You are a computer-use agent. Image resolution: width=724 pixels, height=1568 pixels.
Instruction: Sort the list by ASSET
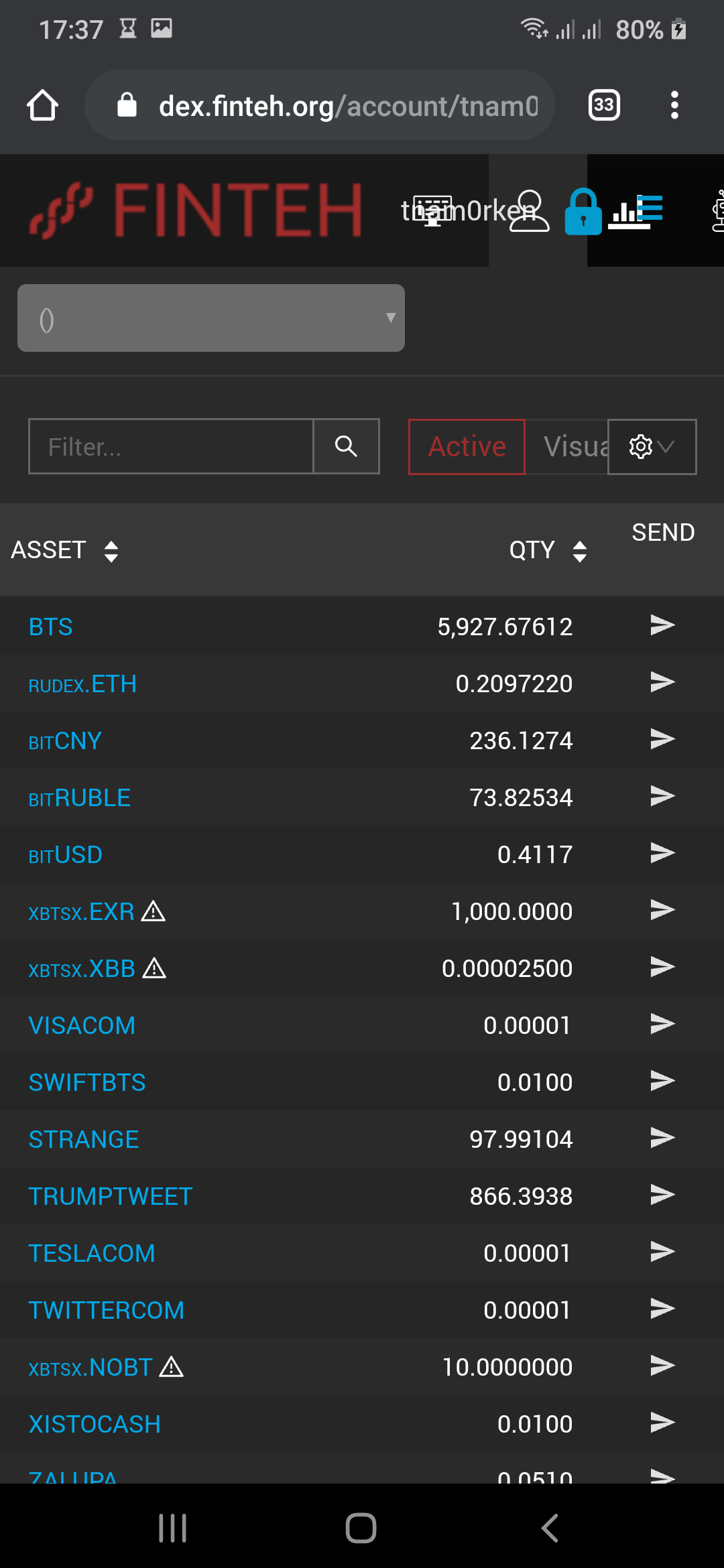click(64, 550)
